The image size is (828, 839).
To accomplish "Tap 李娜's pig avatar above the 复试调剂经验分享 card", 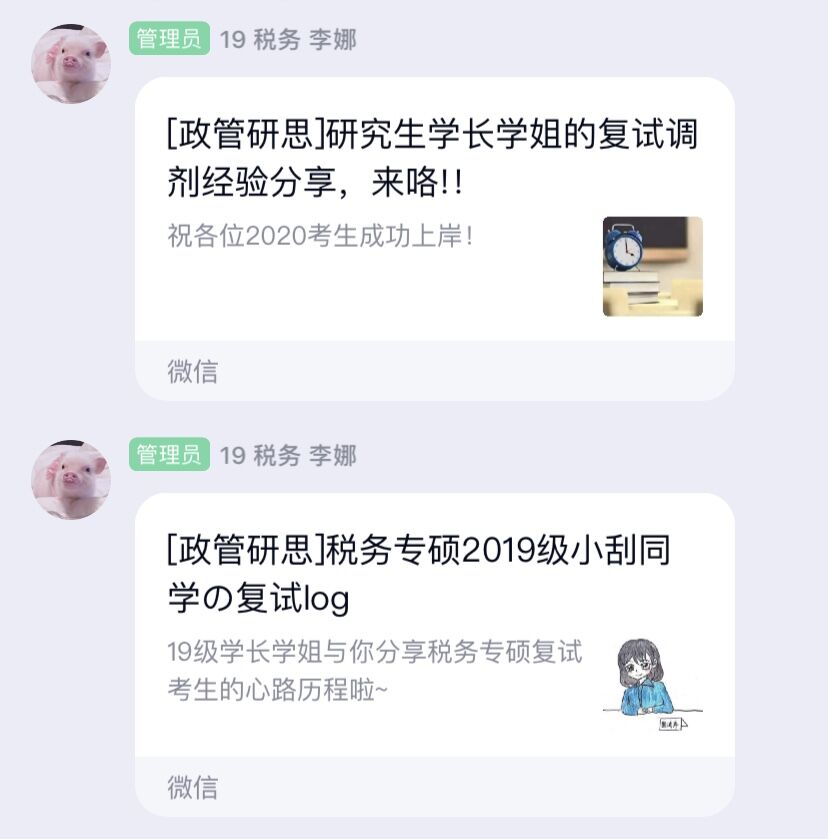I will coord(71,64).
